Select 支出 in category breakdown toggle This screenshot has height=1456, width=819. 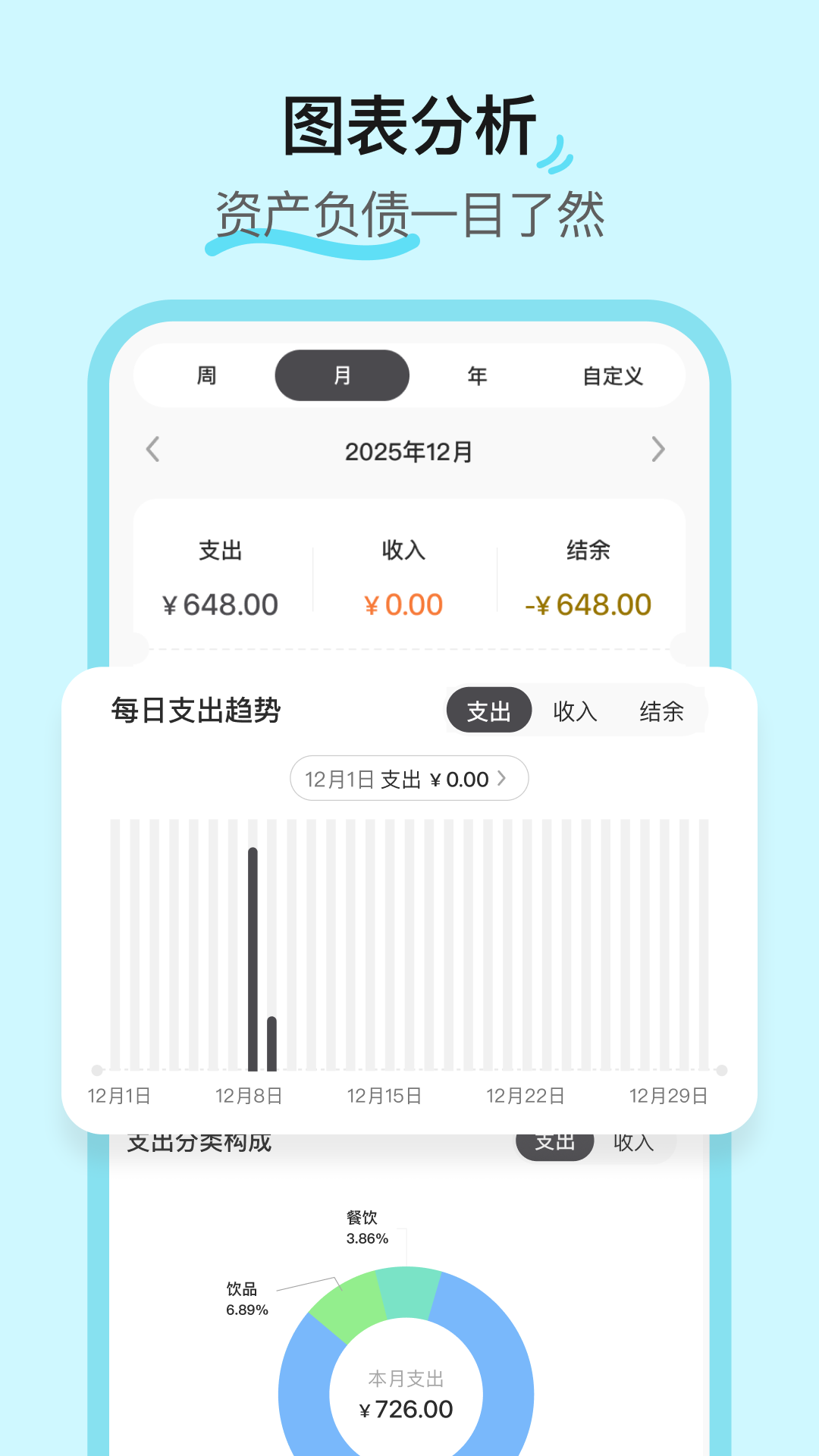(x=554, y=1142)
